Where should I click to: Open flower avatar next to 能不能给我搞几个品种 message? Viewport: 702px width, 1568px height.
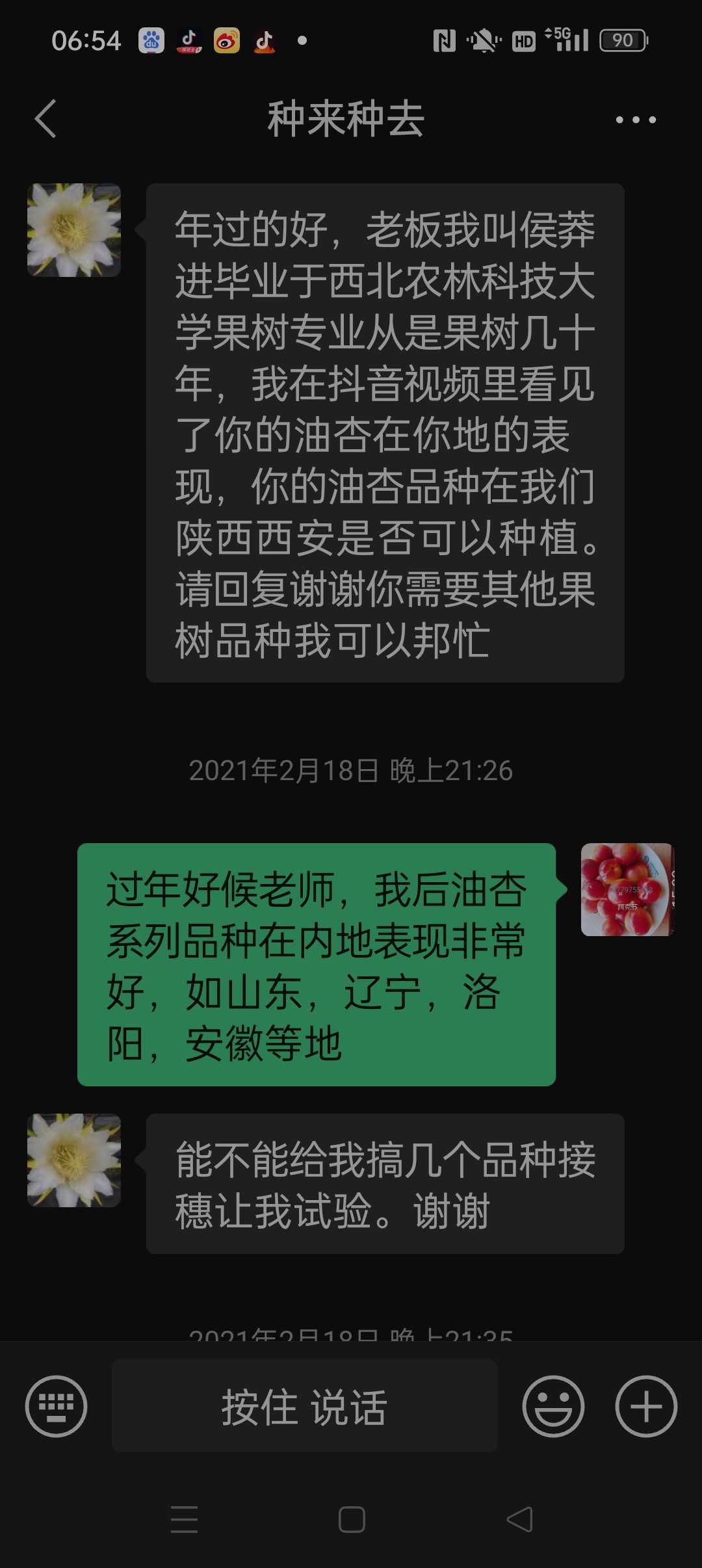pyautogui.click(x=74, y=1160)
